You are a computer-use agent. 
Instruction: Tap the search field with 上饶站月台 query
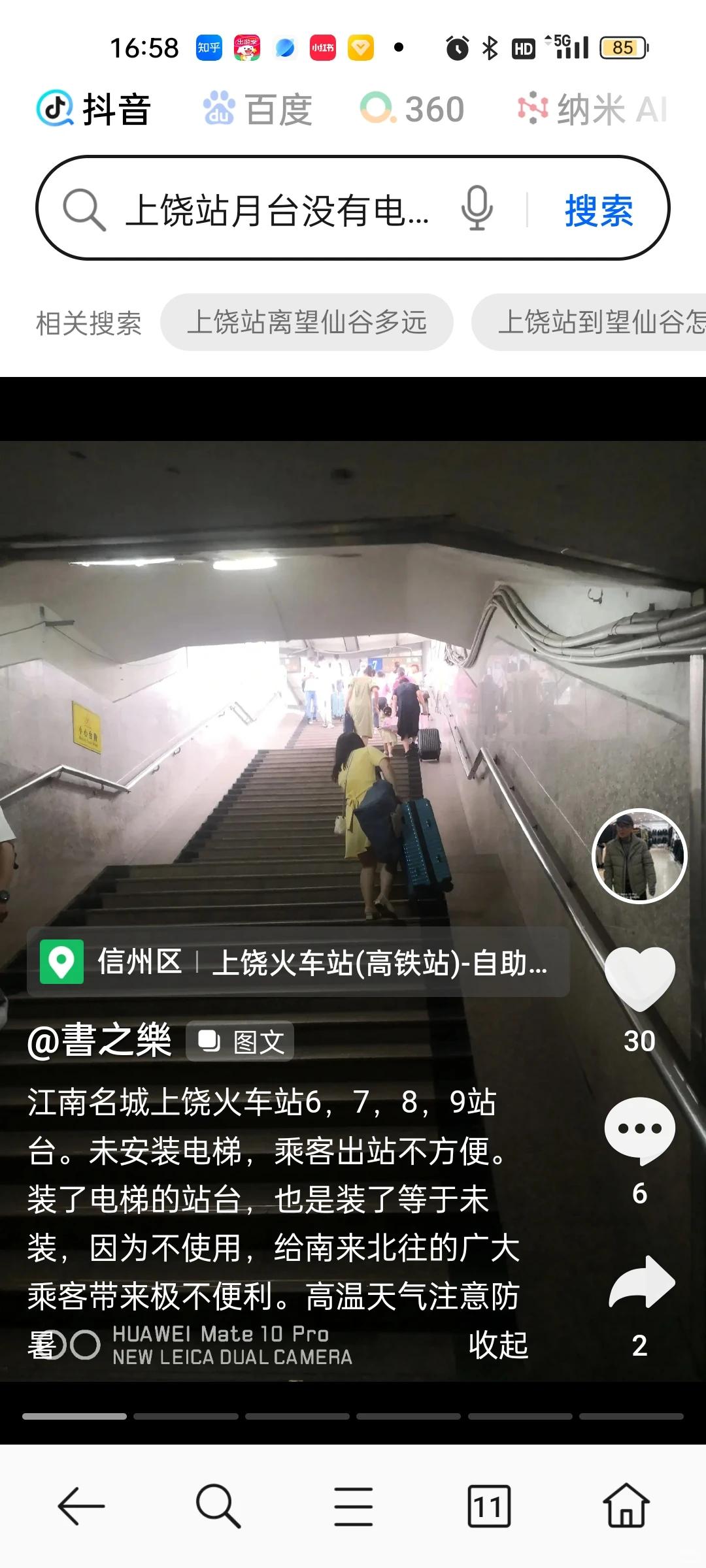point(277,210)
